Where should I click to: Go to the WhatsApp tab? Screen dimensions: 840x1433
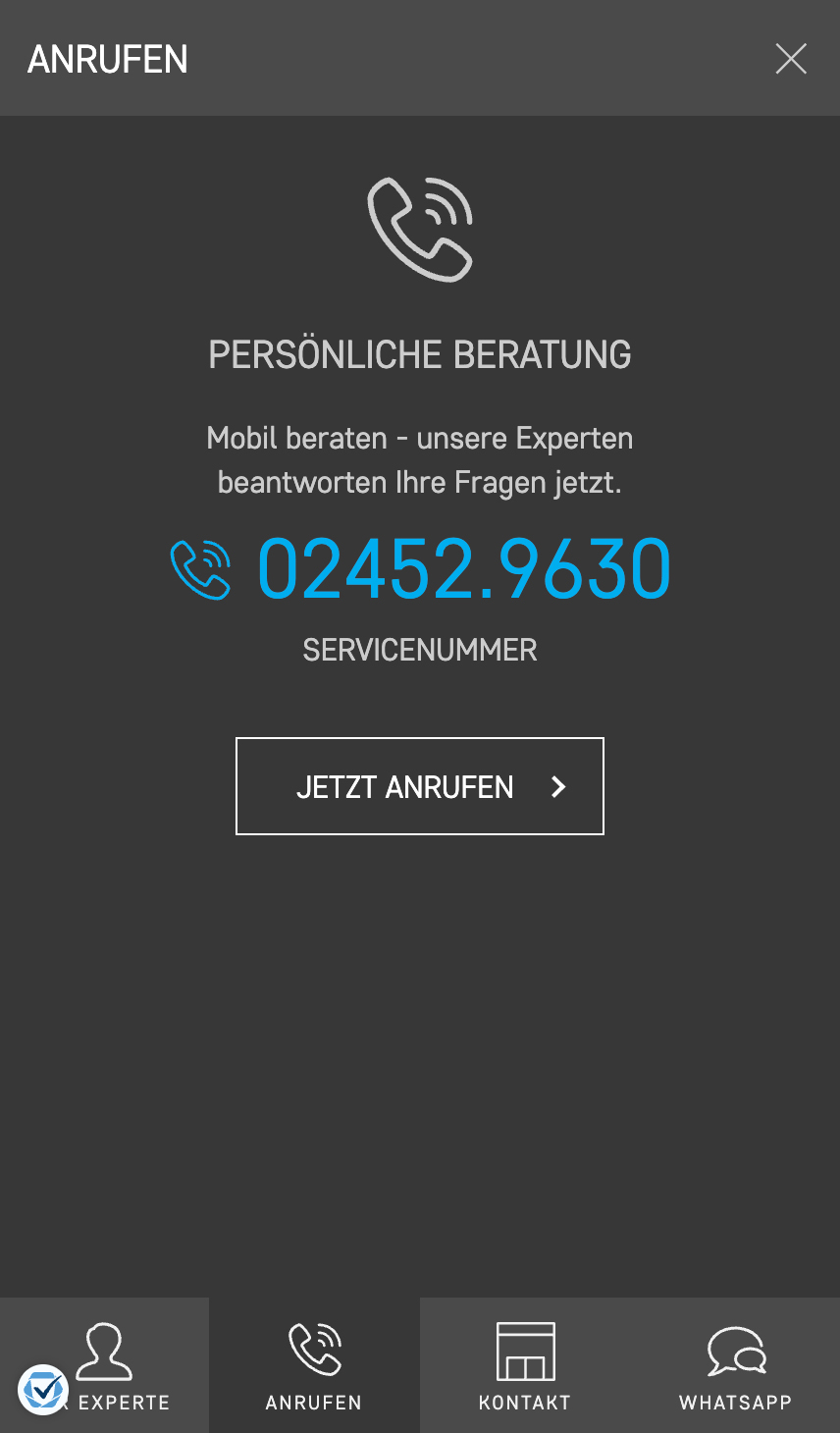pyautogui.click(x=735, y=1366)
